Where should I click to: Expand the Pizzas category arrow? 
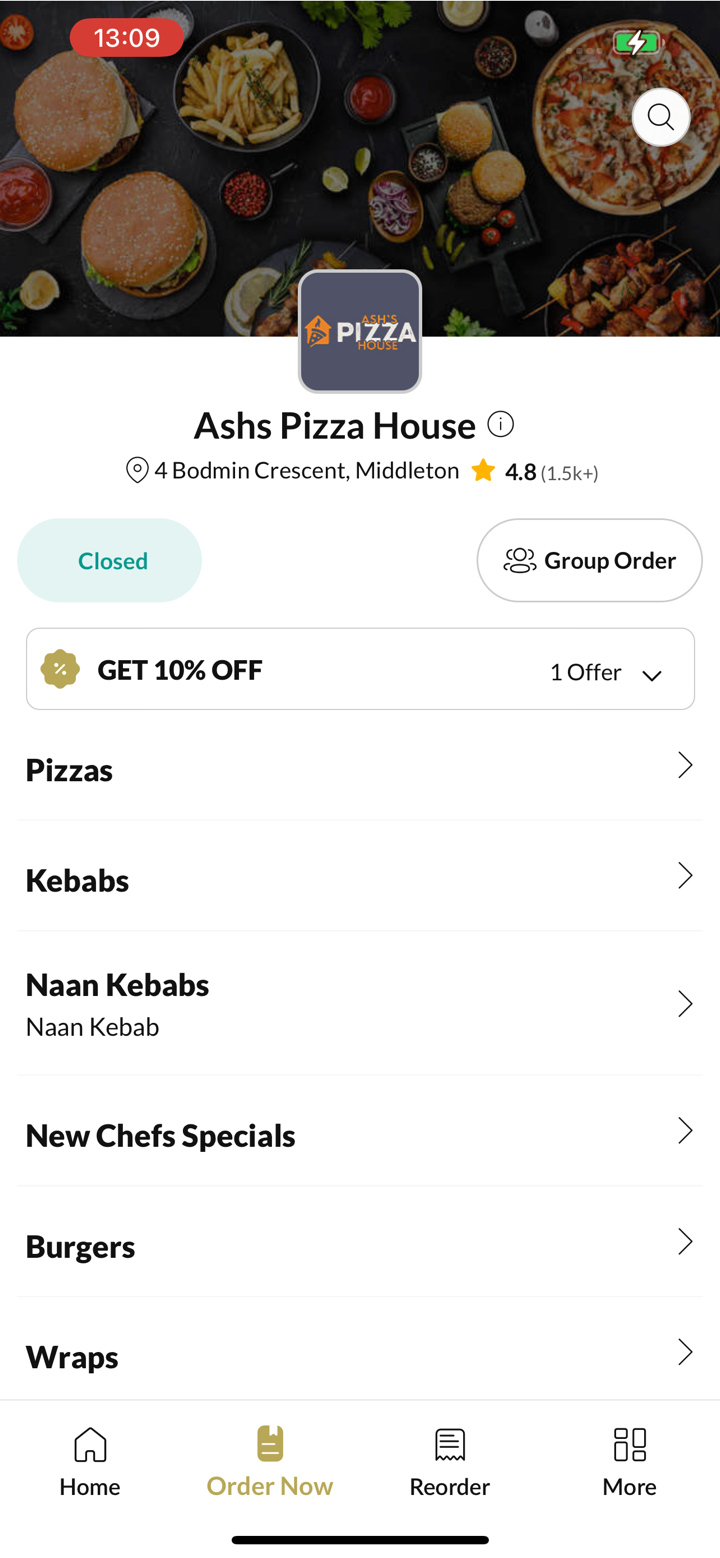pyautogui.click(x=685, y=765)
